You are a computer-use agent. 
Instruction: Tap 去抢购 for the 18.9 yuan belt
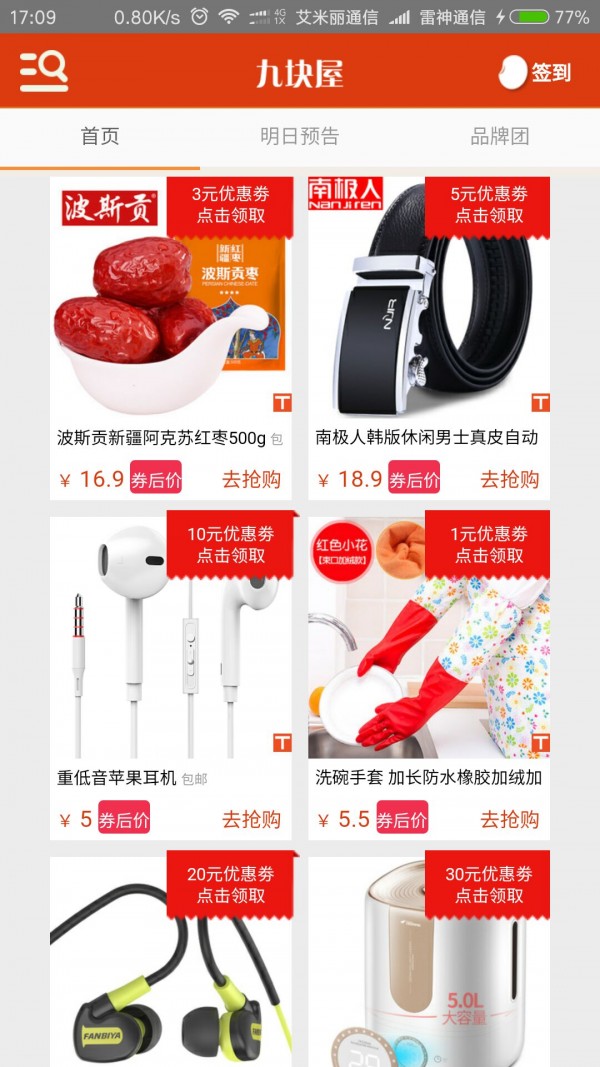point(509,479)
